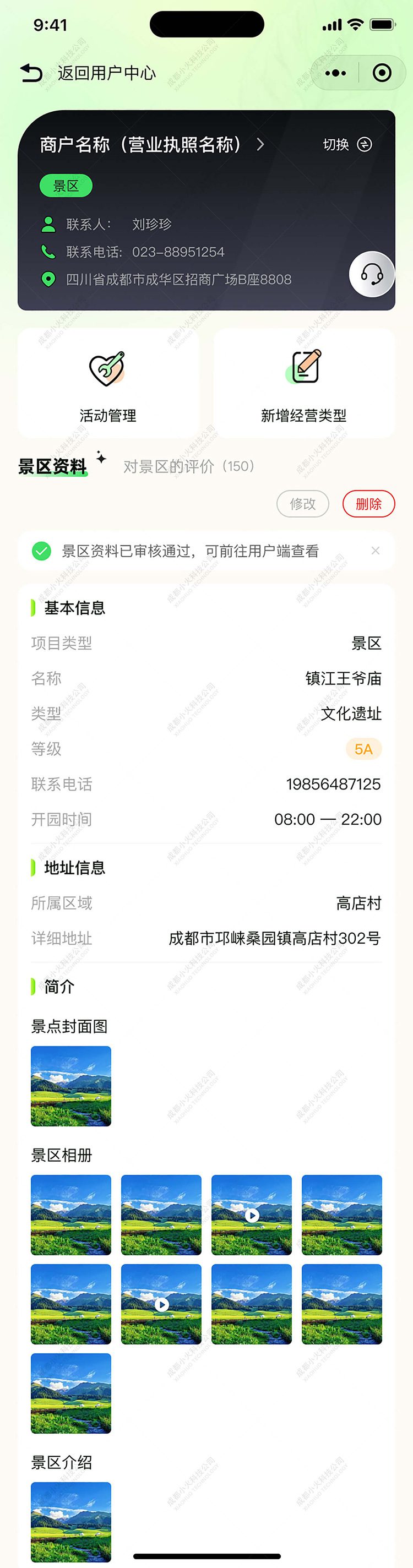Switch merchant with 切换
This screenshot has height=1568, width=413.
[346, 144]
